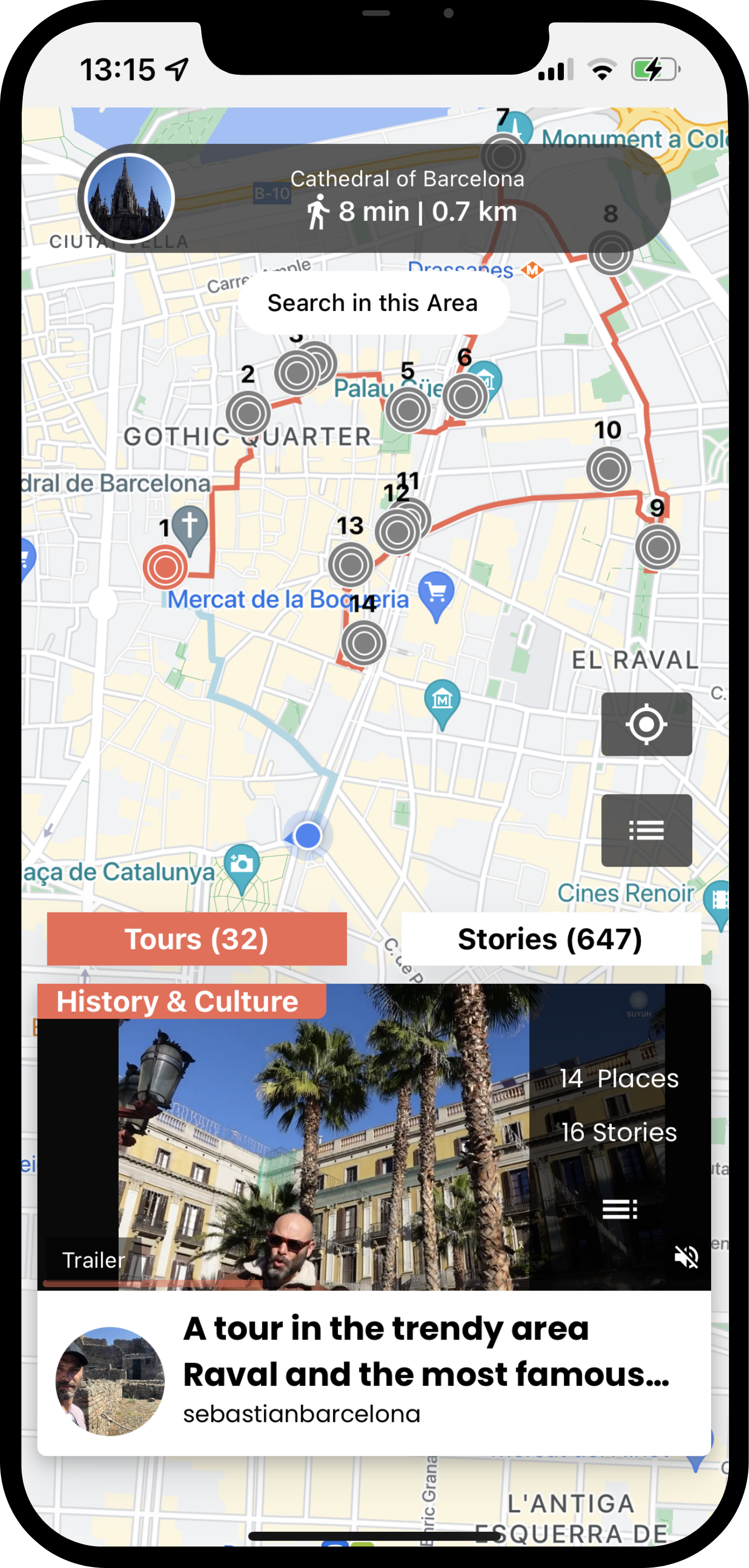Image resolution: width=749 pixels, height=1568 pixels.
Task: Select map stop marker number 13
Action: point(351,564)
